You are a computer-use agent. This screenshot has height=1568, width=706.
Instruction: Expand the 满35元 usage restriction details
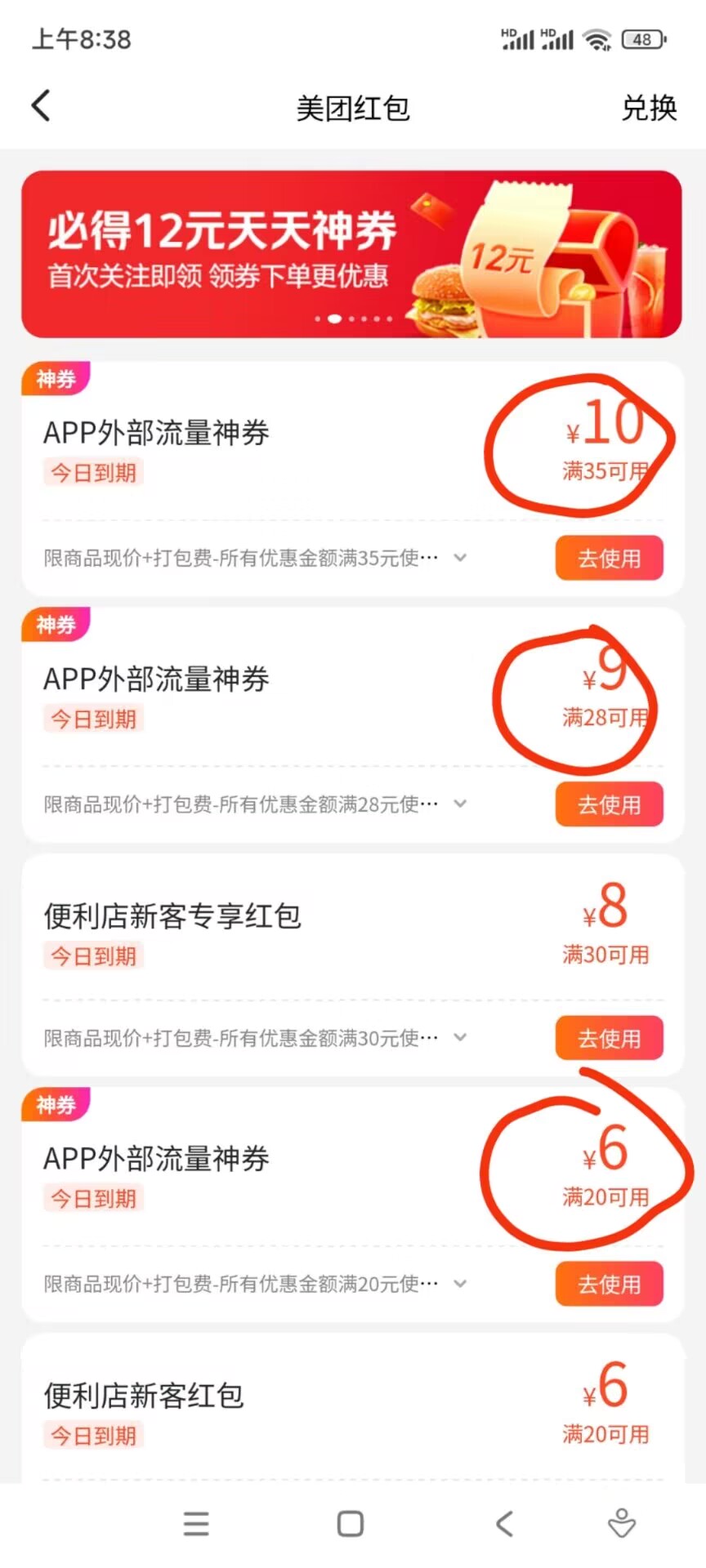(x=460, y=558)
